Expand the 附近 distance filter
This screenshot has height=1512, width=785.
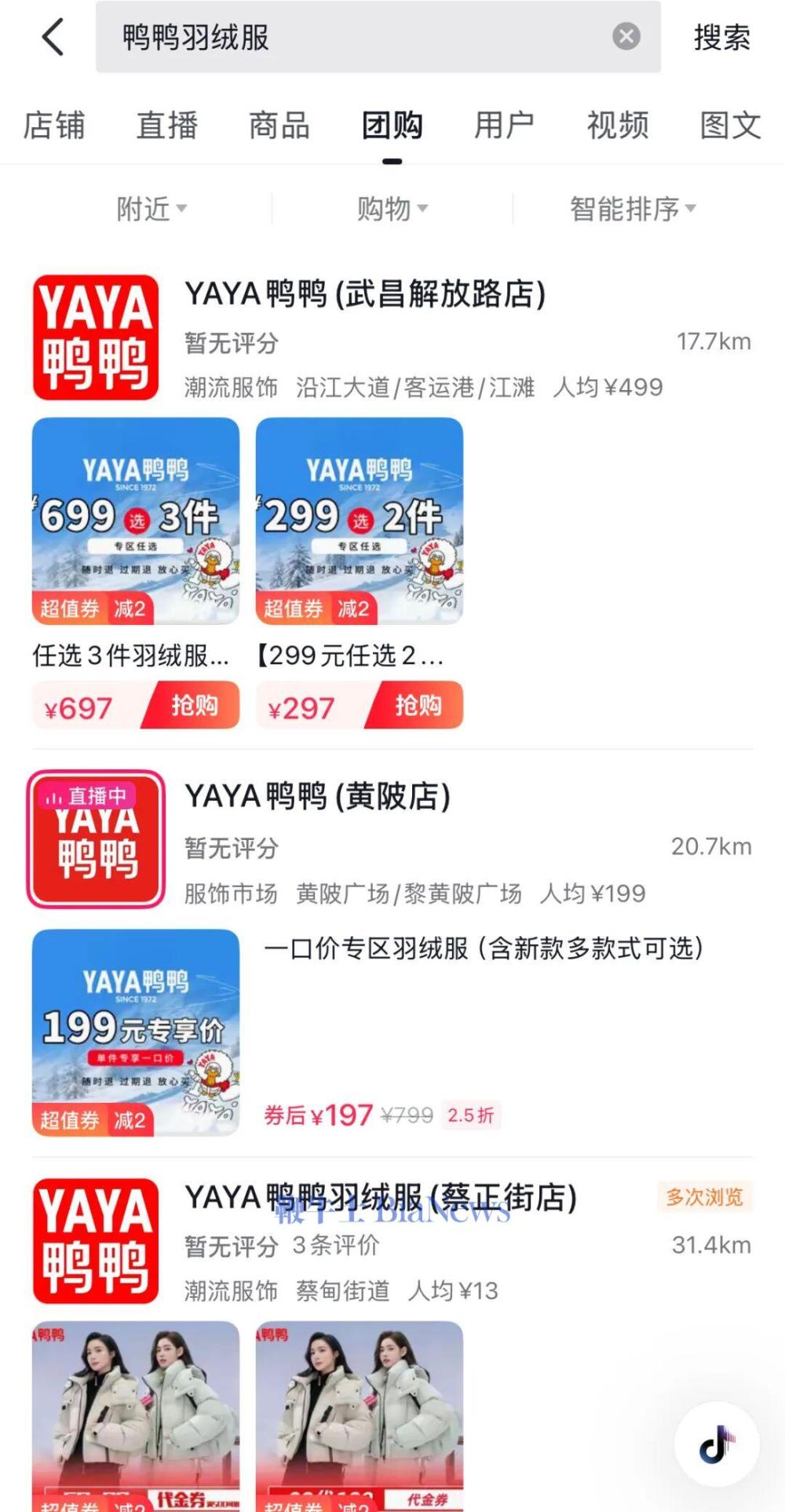151,208
